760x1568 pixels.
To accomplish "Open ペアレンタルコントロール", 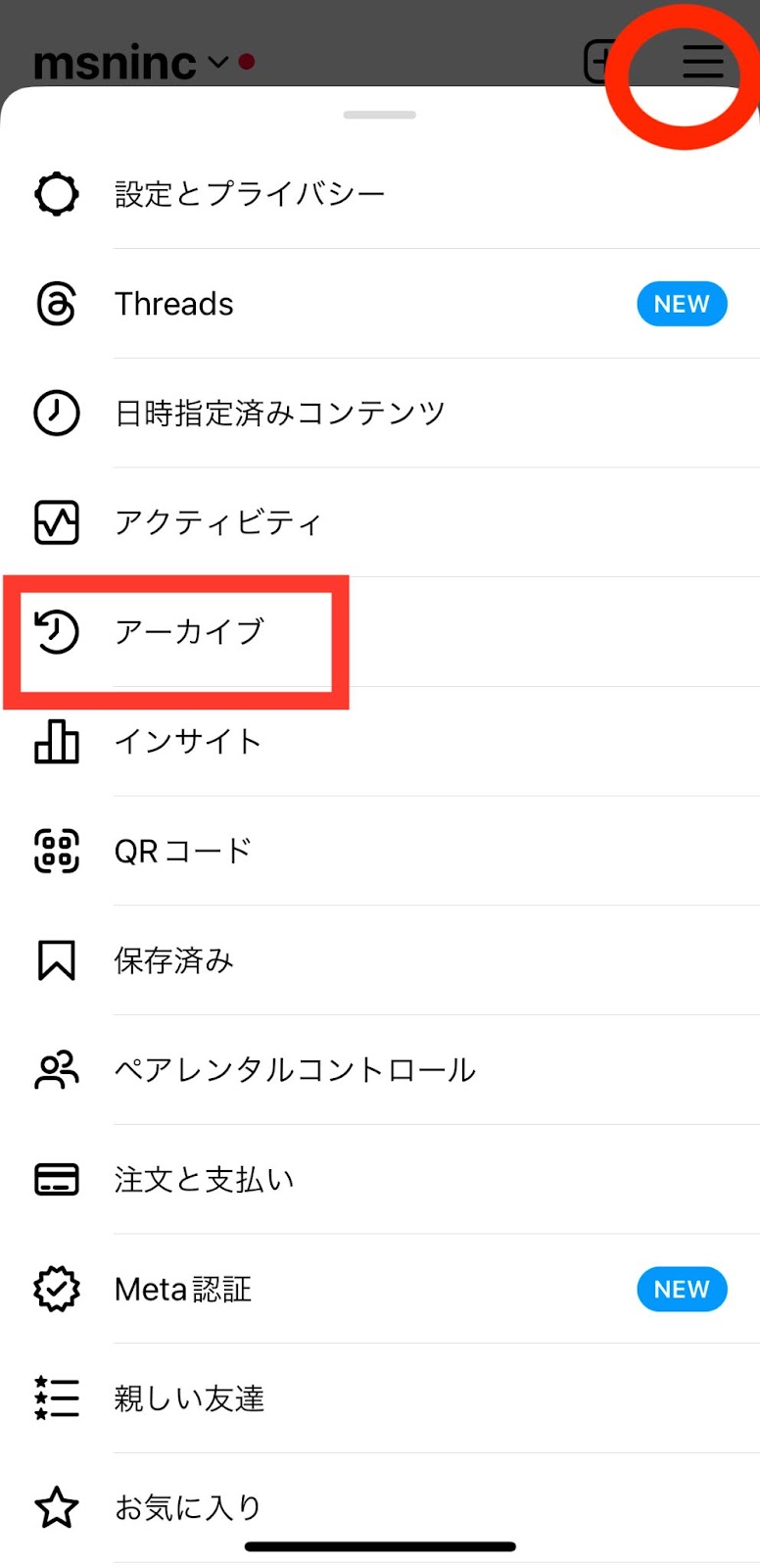I will click(380, 1070).
